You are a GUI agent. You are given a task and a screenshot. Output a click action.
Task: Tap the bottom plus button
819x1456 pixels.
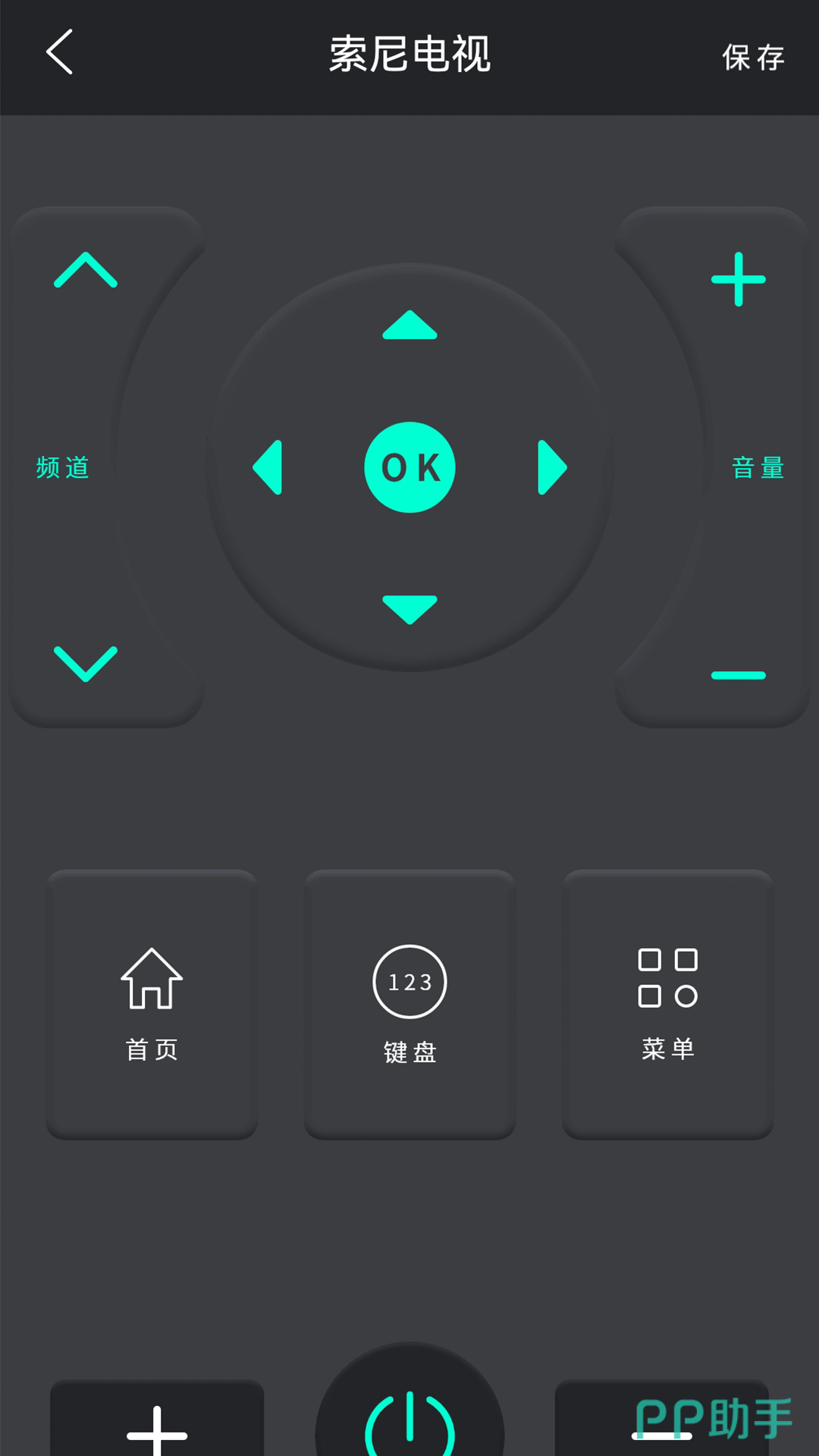pos(157,1429)
